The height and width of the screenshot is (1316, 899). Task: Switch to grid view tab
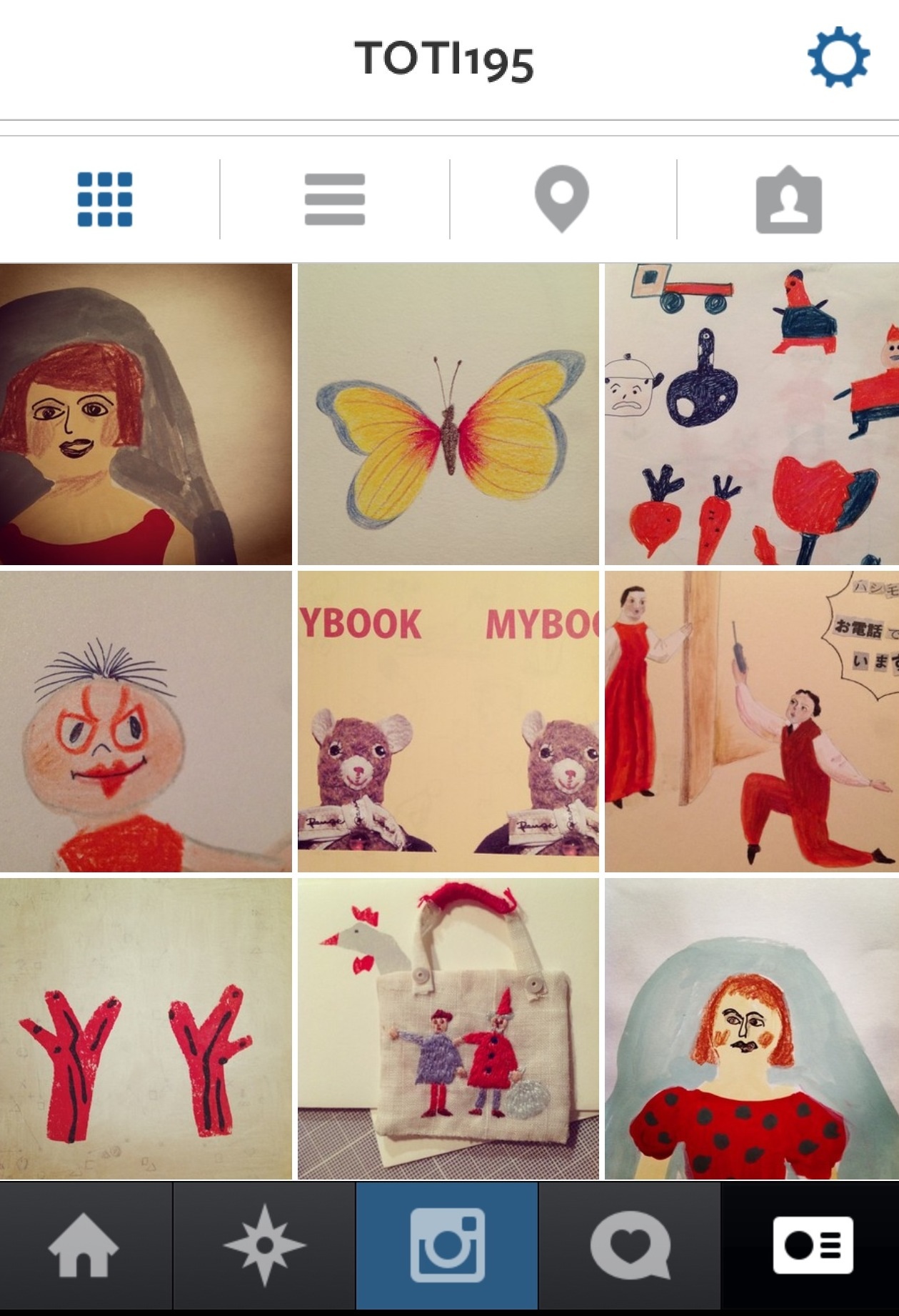[105, 199]
